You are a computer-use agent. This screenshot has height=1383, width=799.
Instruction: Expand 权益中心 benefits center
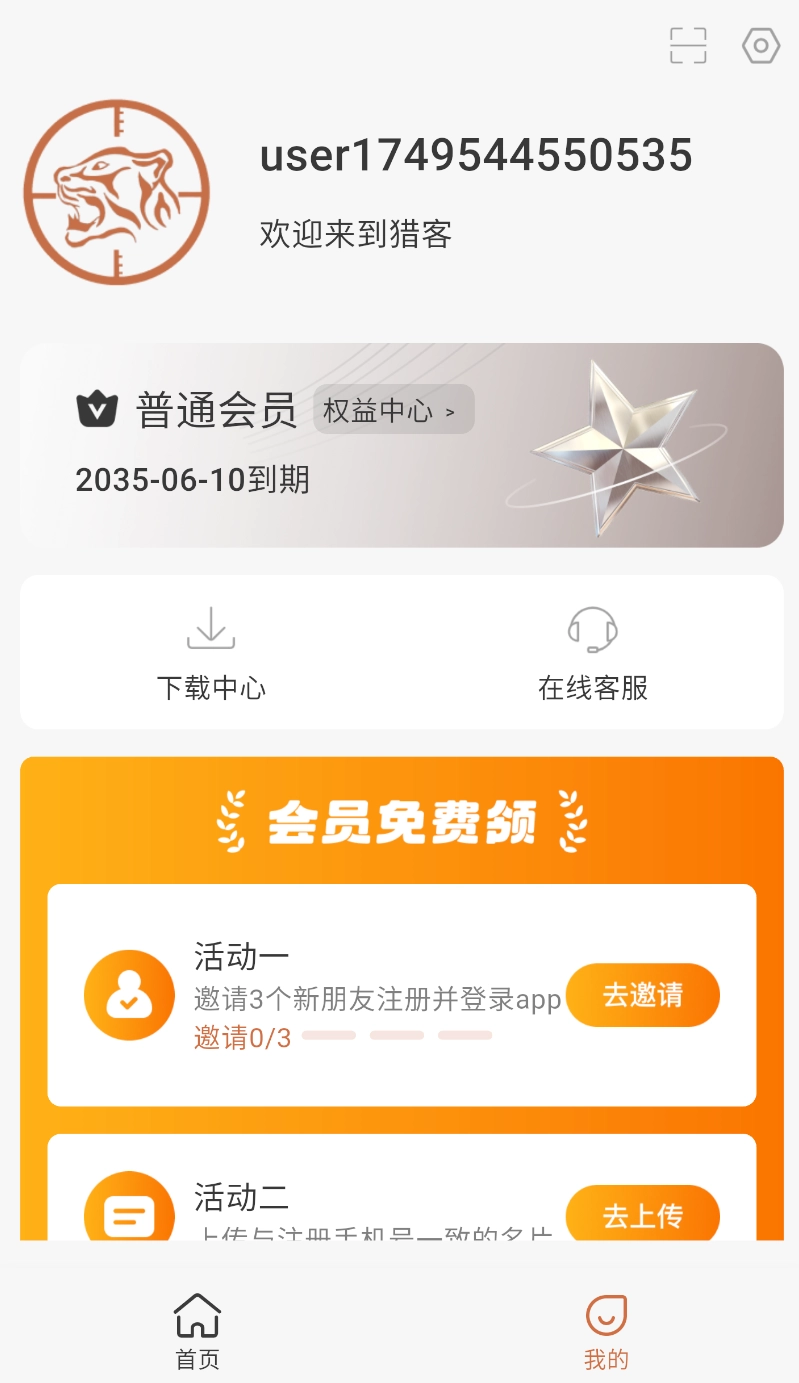pyautogui.click(x=392, y=410)
